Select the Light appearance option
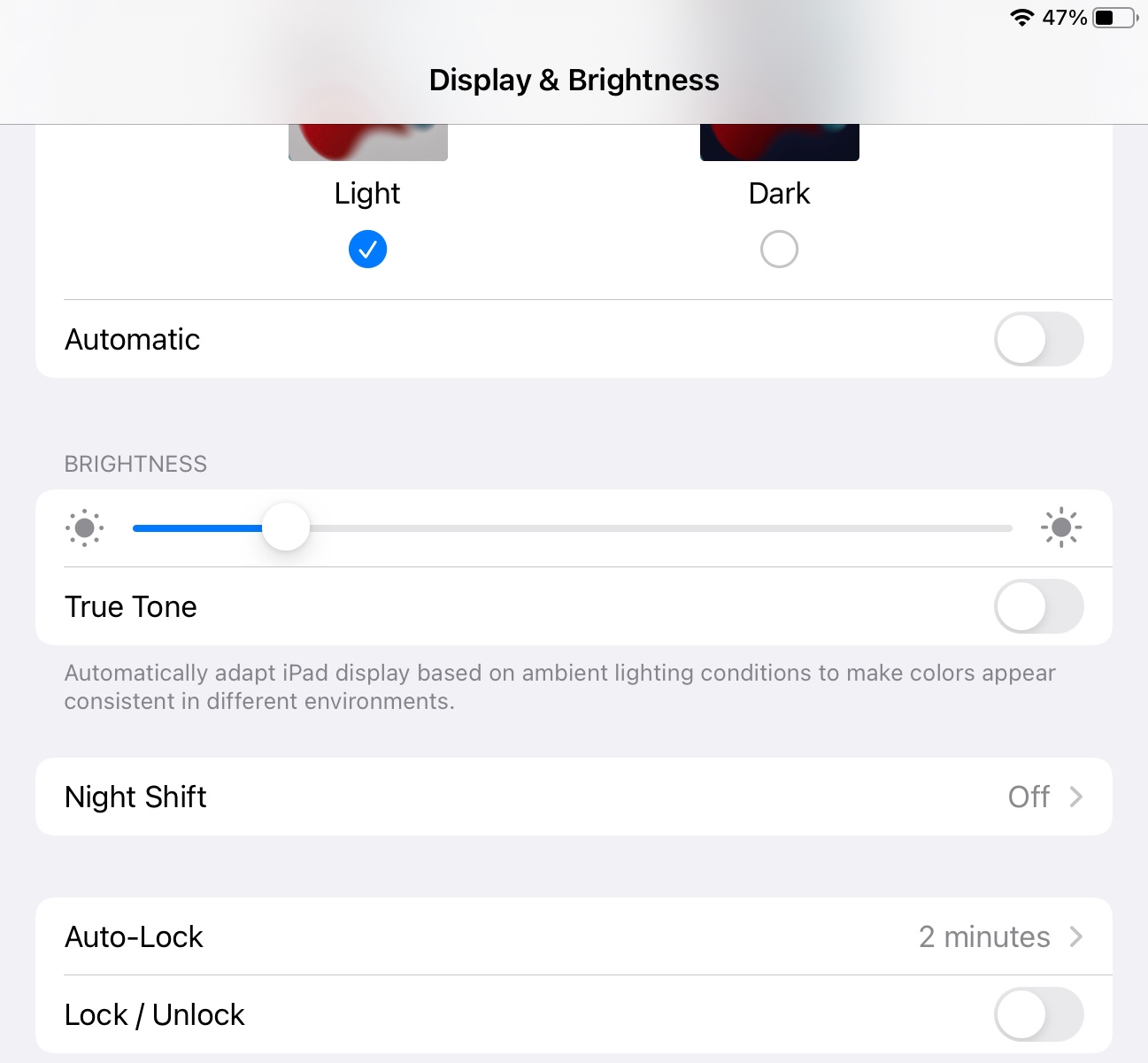 click(x=367, y=250)
